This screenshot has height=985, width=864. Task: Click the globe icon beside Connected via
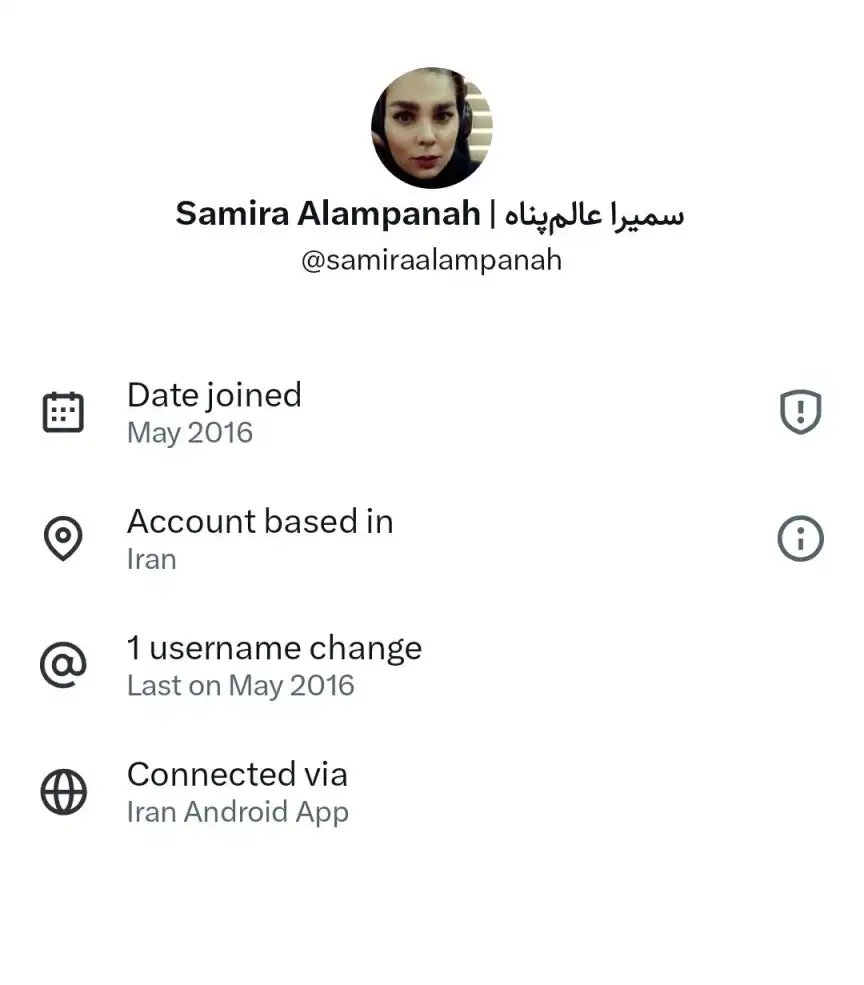coord(63,790)
